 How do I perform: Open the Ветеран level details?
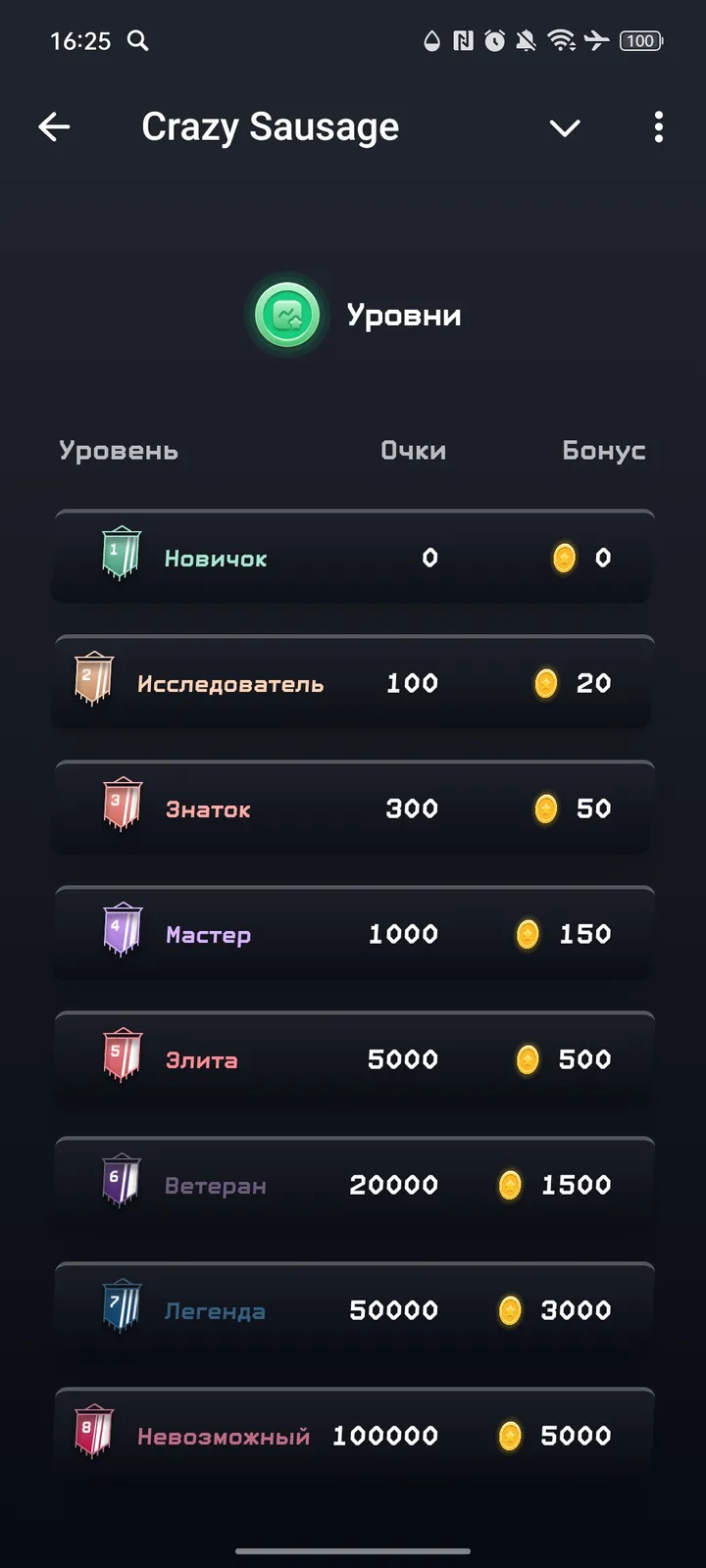tap(353, 1184)
